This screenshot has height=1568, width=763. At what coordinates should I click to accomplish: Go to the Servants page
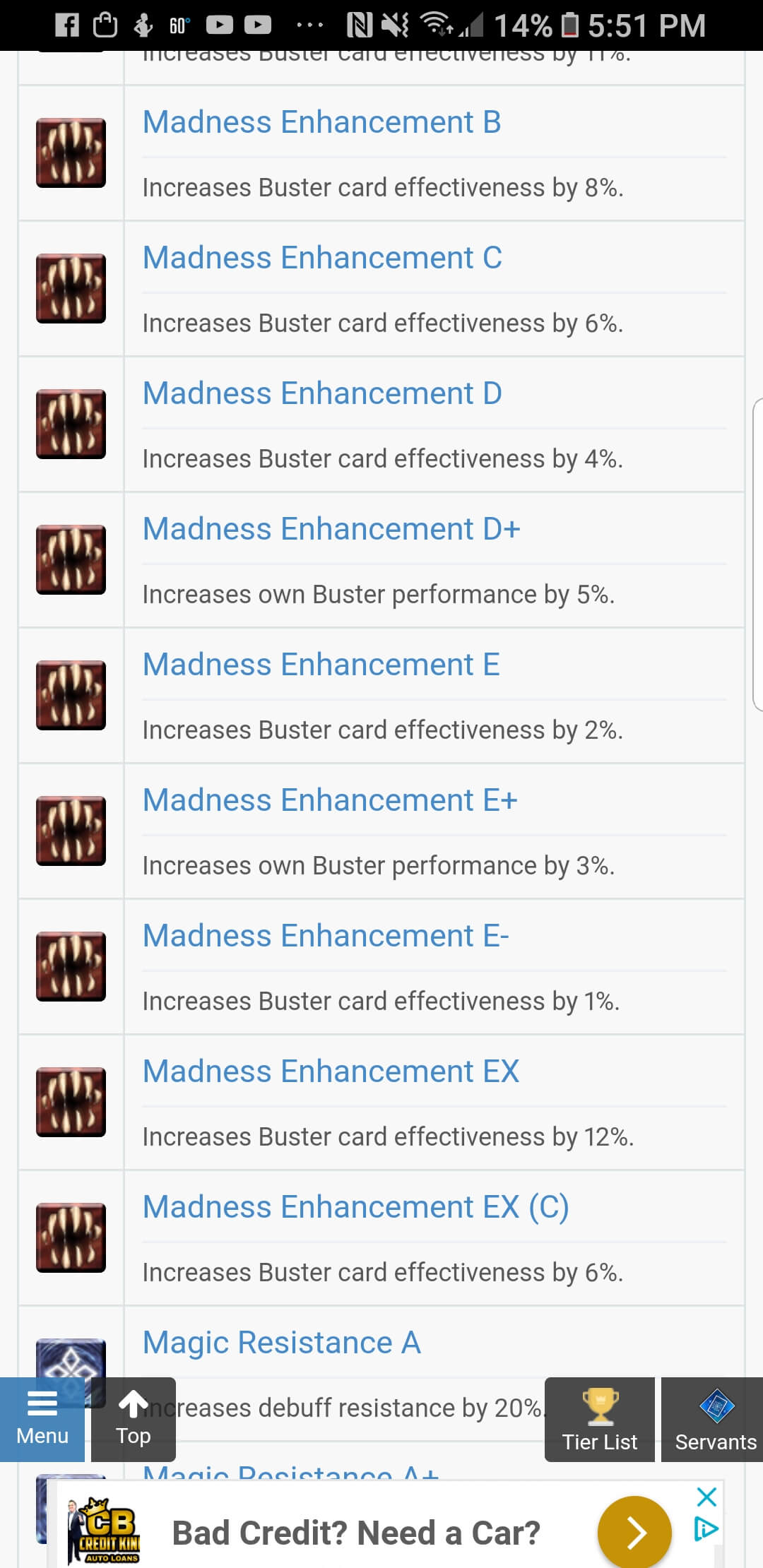point(715,1419)
